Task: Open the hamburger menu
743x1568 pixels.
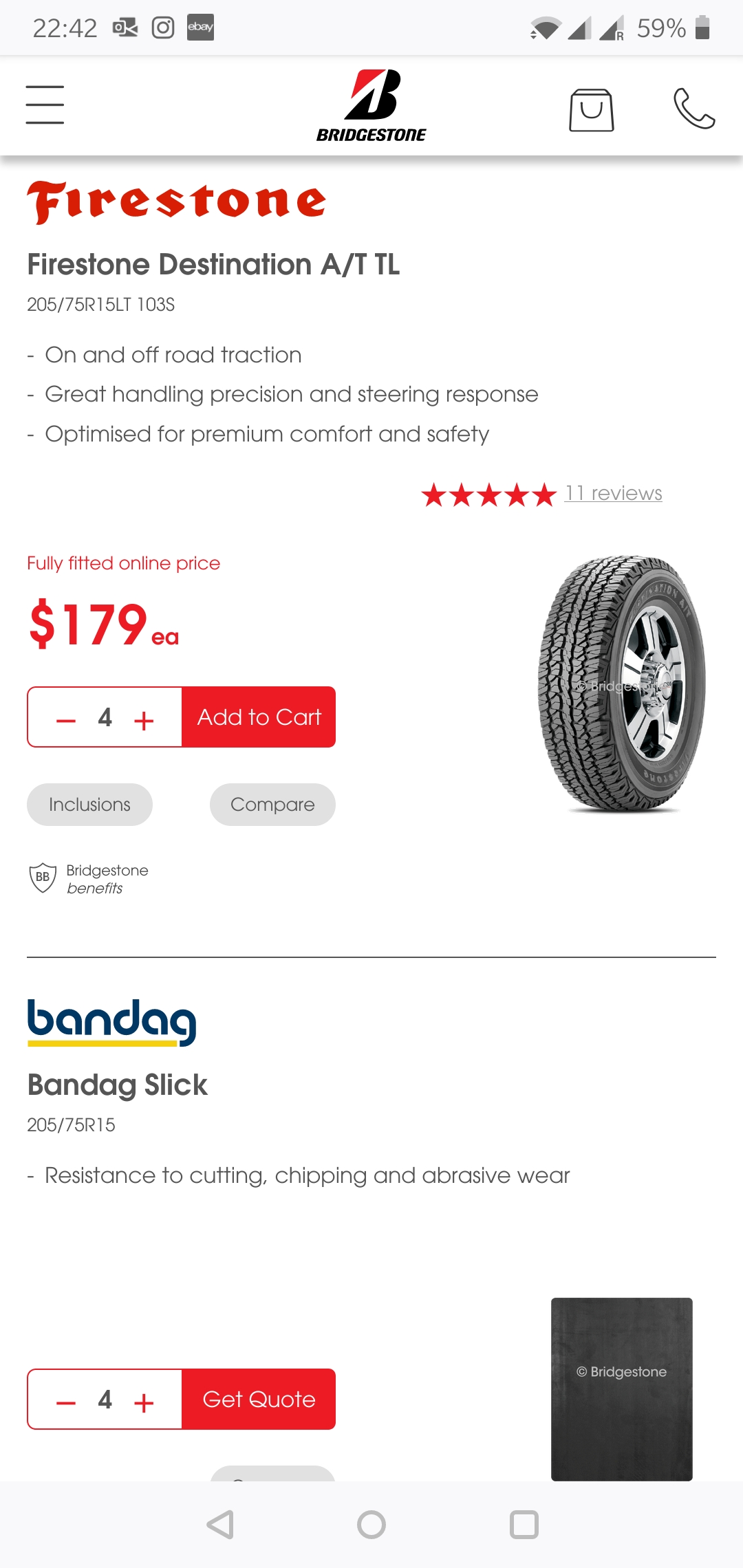Action: click(x=45, y=105)
